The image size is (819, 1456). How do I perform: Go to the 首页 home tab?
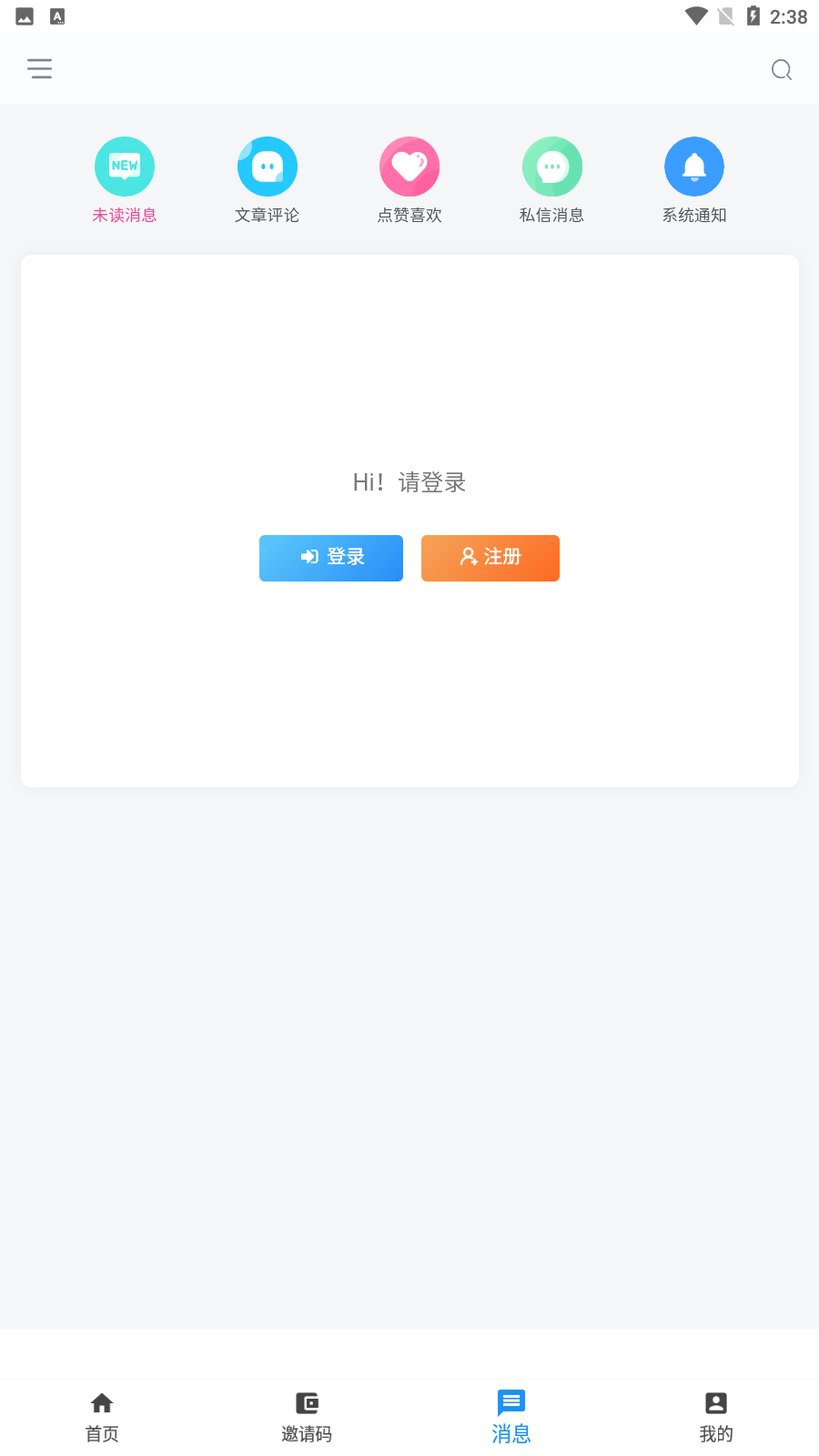click(x=102, y=1418)
